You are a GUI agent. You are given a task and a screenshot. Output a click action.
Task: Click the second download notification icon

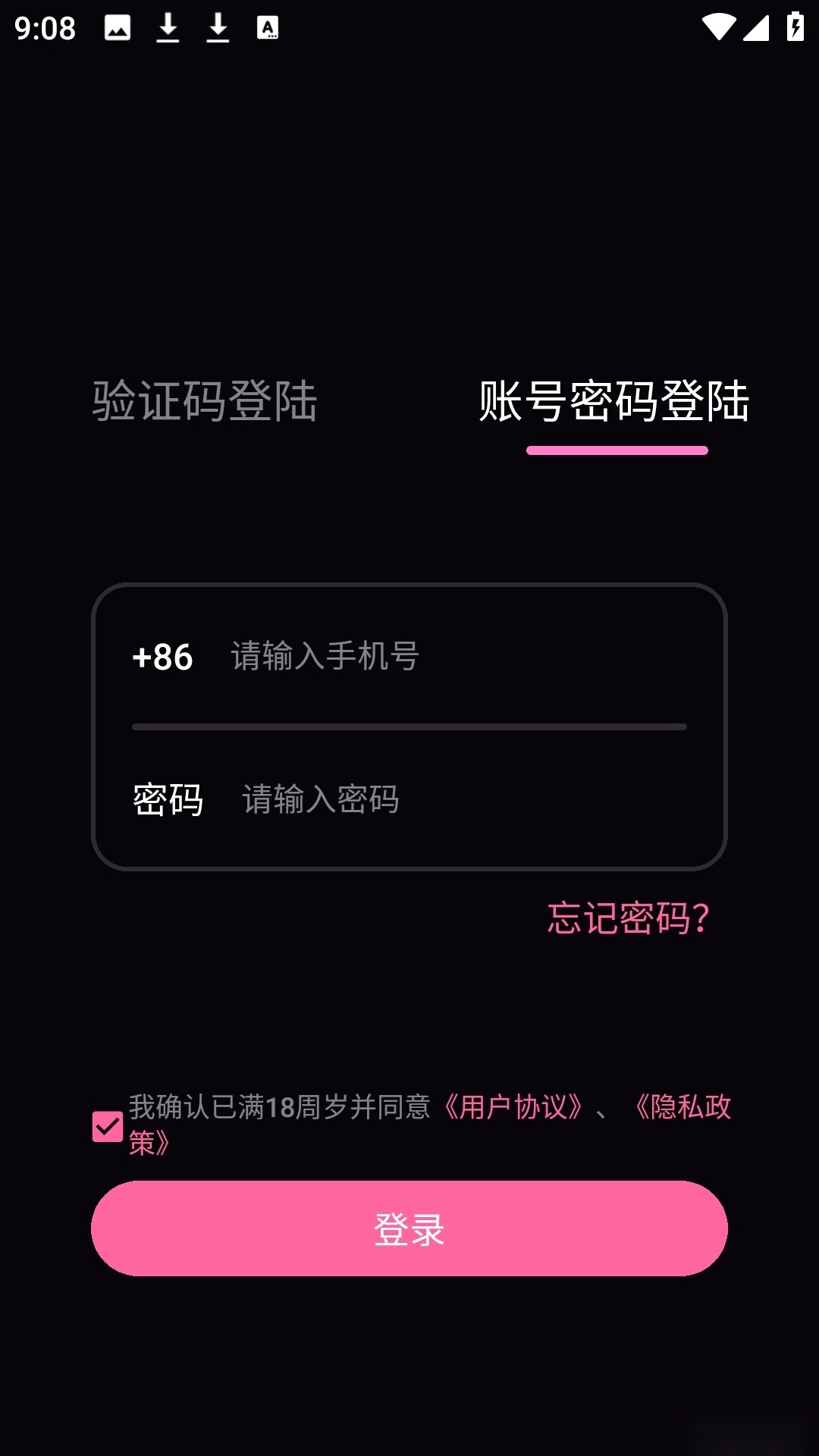tap(218, 28)
